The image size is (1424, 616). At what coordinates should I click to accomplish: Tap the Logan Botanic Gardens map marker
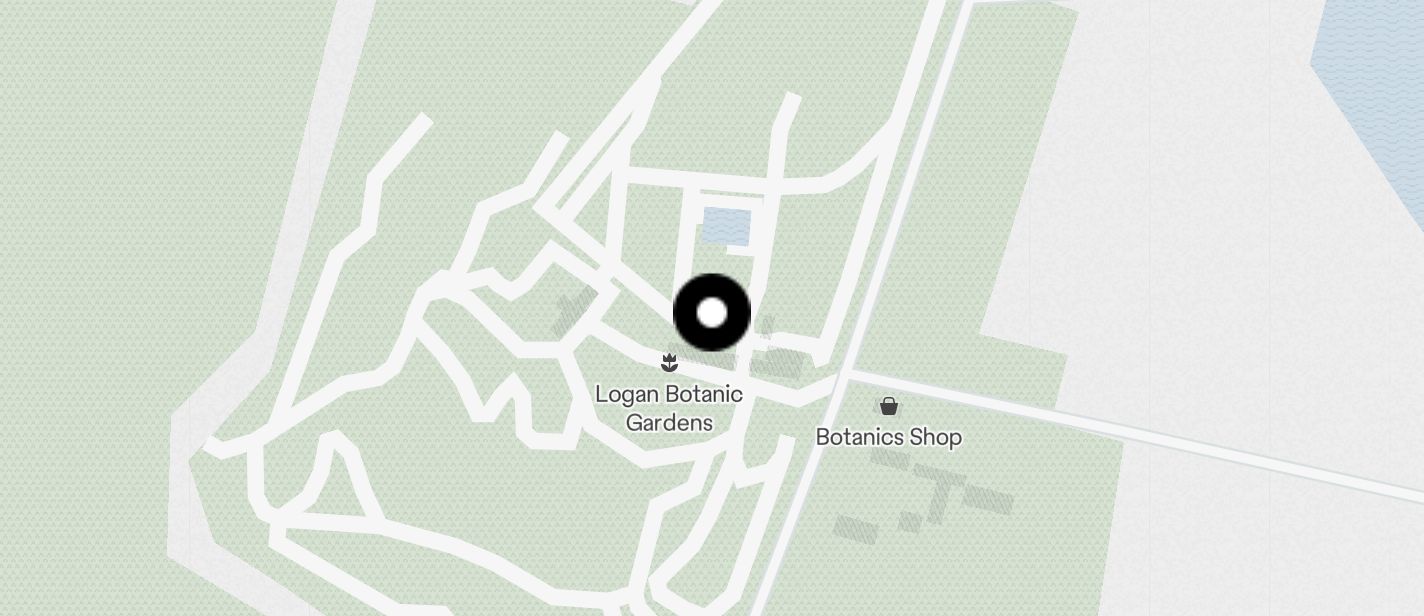(x=669, y=363)
